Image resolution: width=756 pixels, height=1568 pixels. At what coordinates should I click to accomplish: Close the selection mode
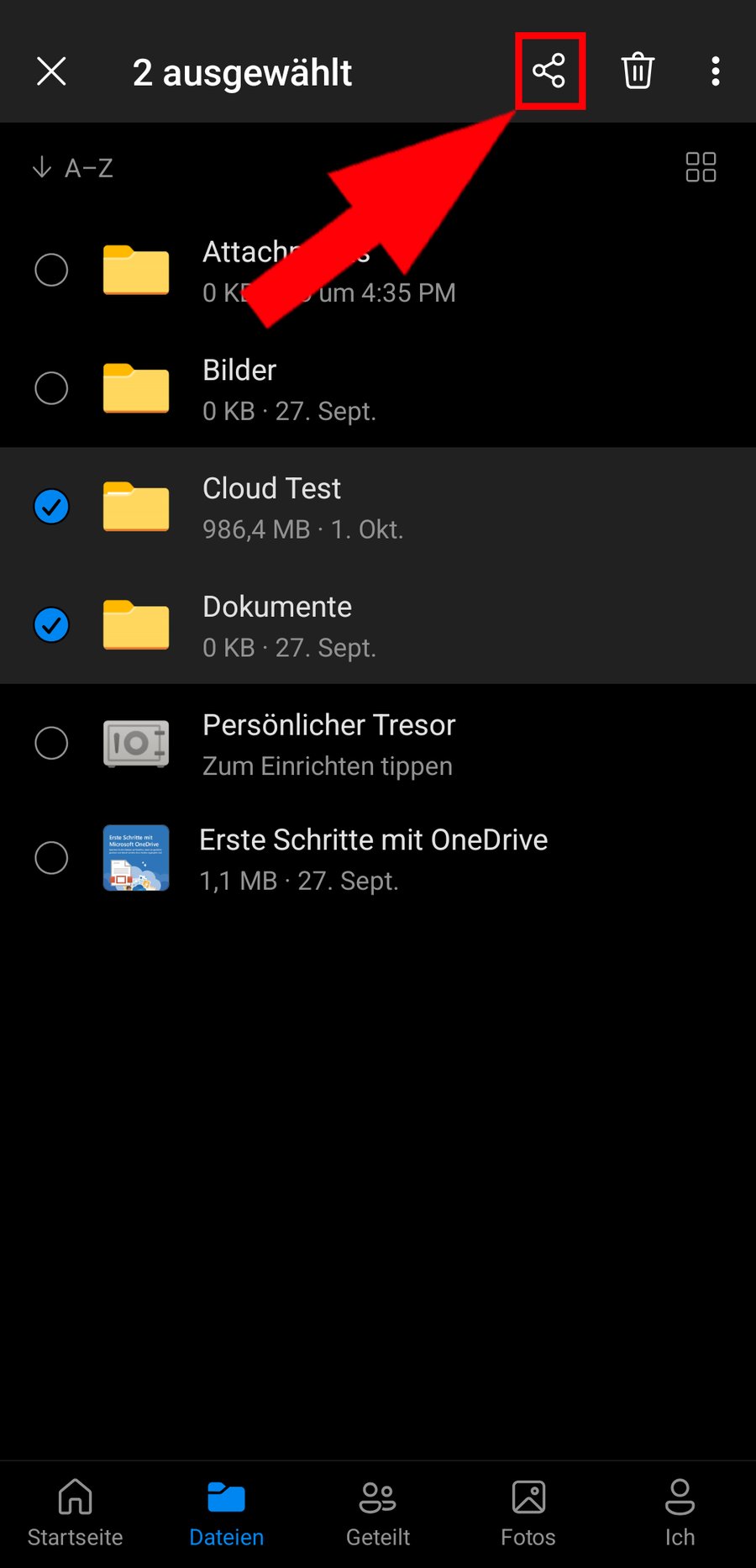[x=51, y=71]
